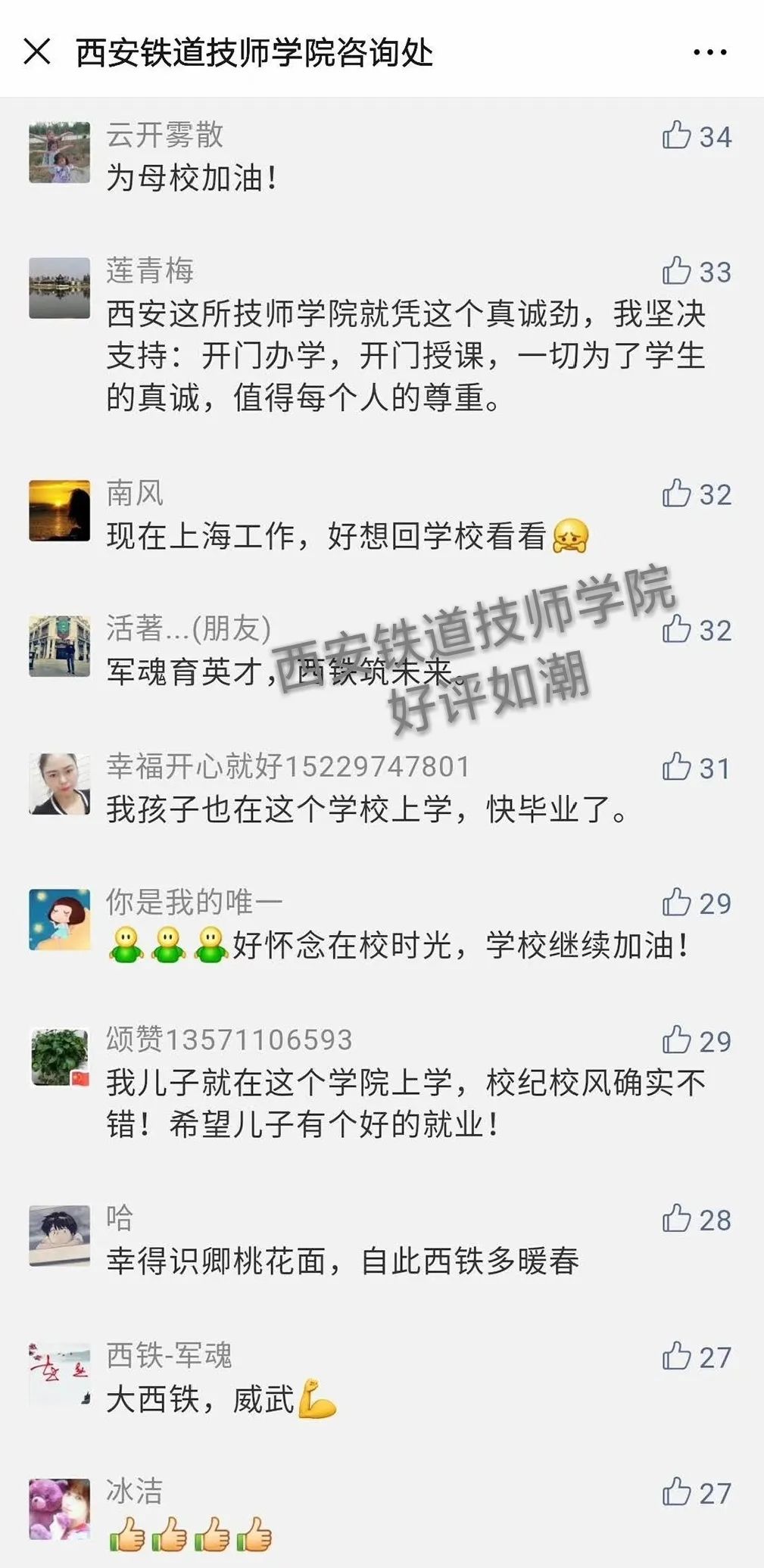This screenshot has width=764, height=1568.
Task: Like 云开雾散's comment
Action: 676,136
